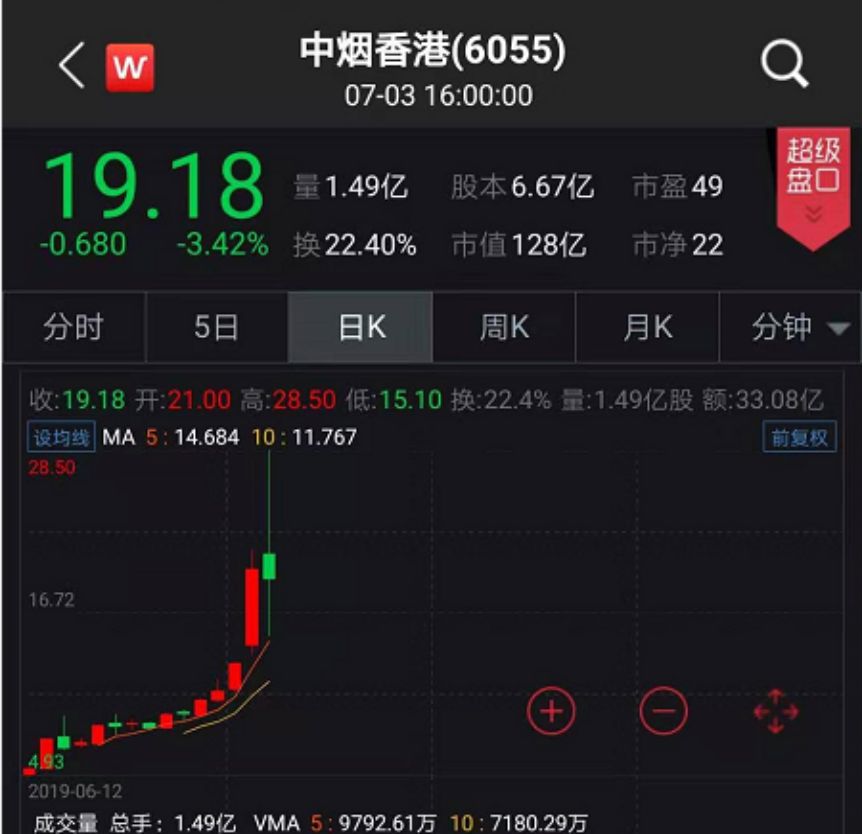Open the red W icon
The image size is (863, 834).
point(130,67)
